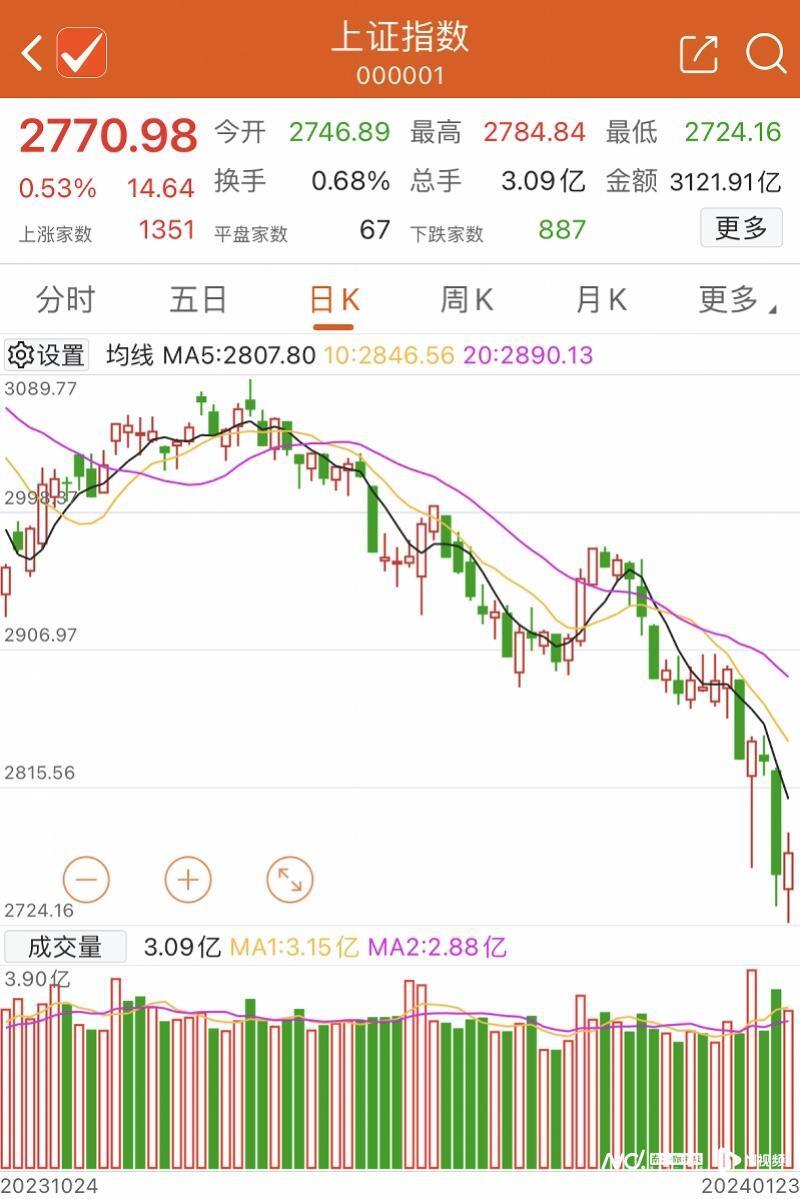This screenshot has width=800, height=1199.
Task: Open the 更多 panel beside 下跌家数
Action: coord(741,228)
